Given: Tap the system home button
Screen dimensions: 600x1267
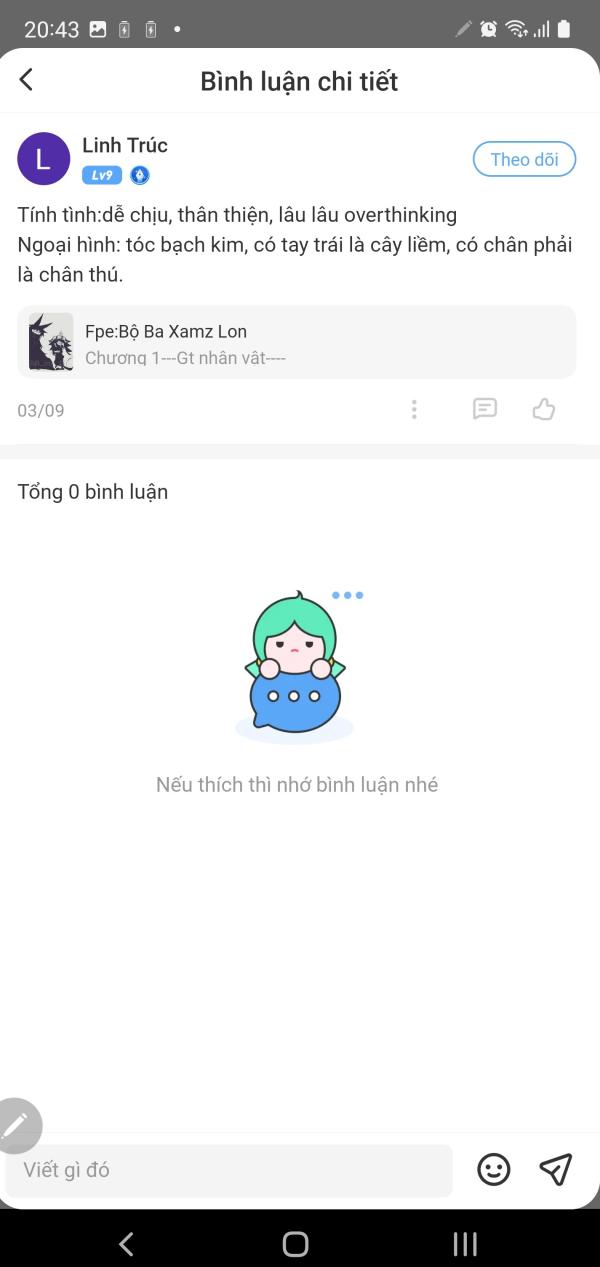Looking at the screenshot, I should click(x=296, y=1243).
